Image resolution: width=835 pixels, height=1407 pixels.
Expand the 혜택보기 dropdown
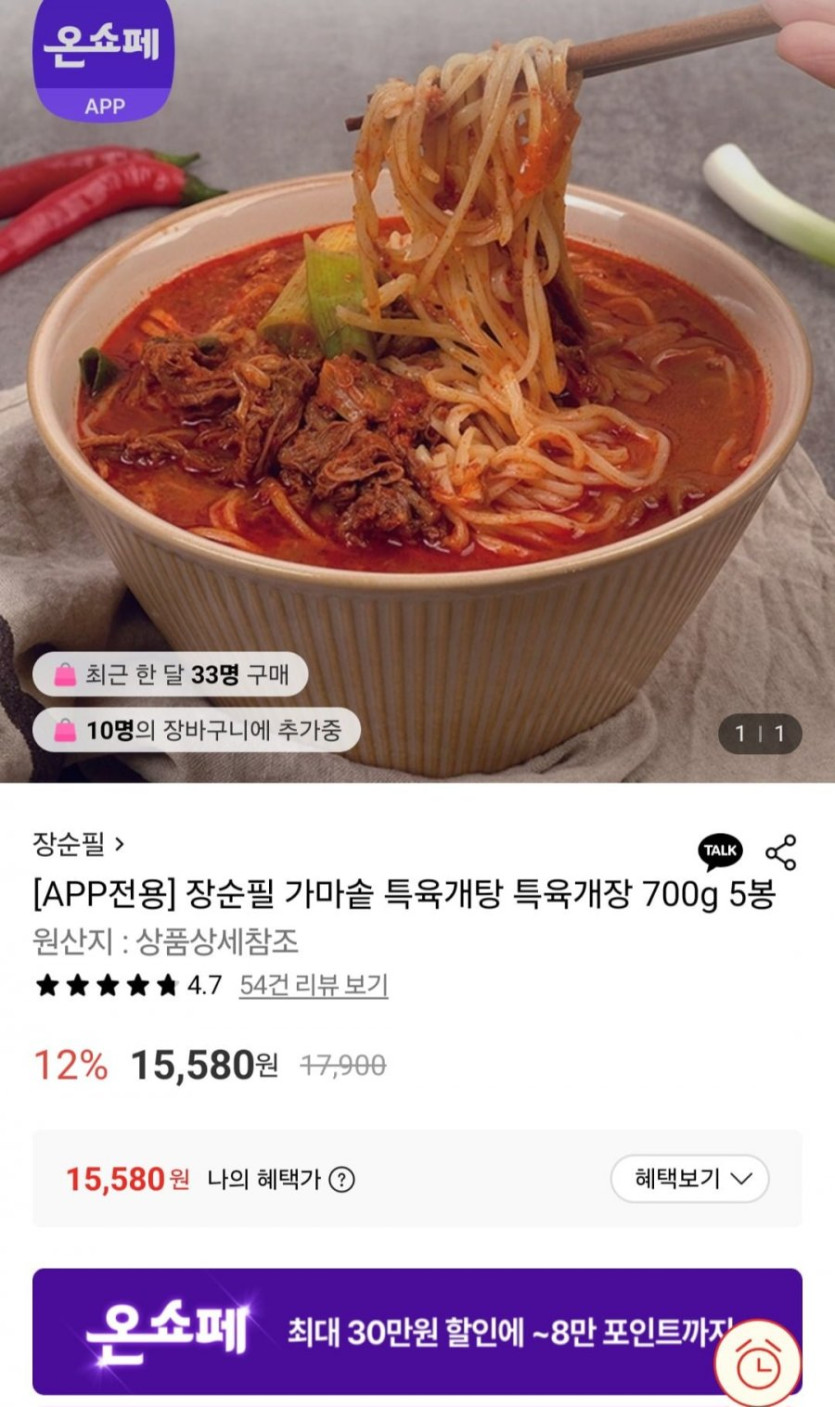689,1179
